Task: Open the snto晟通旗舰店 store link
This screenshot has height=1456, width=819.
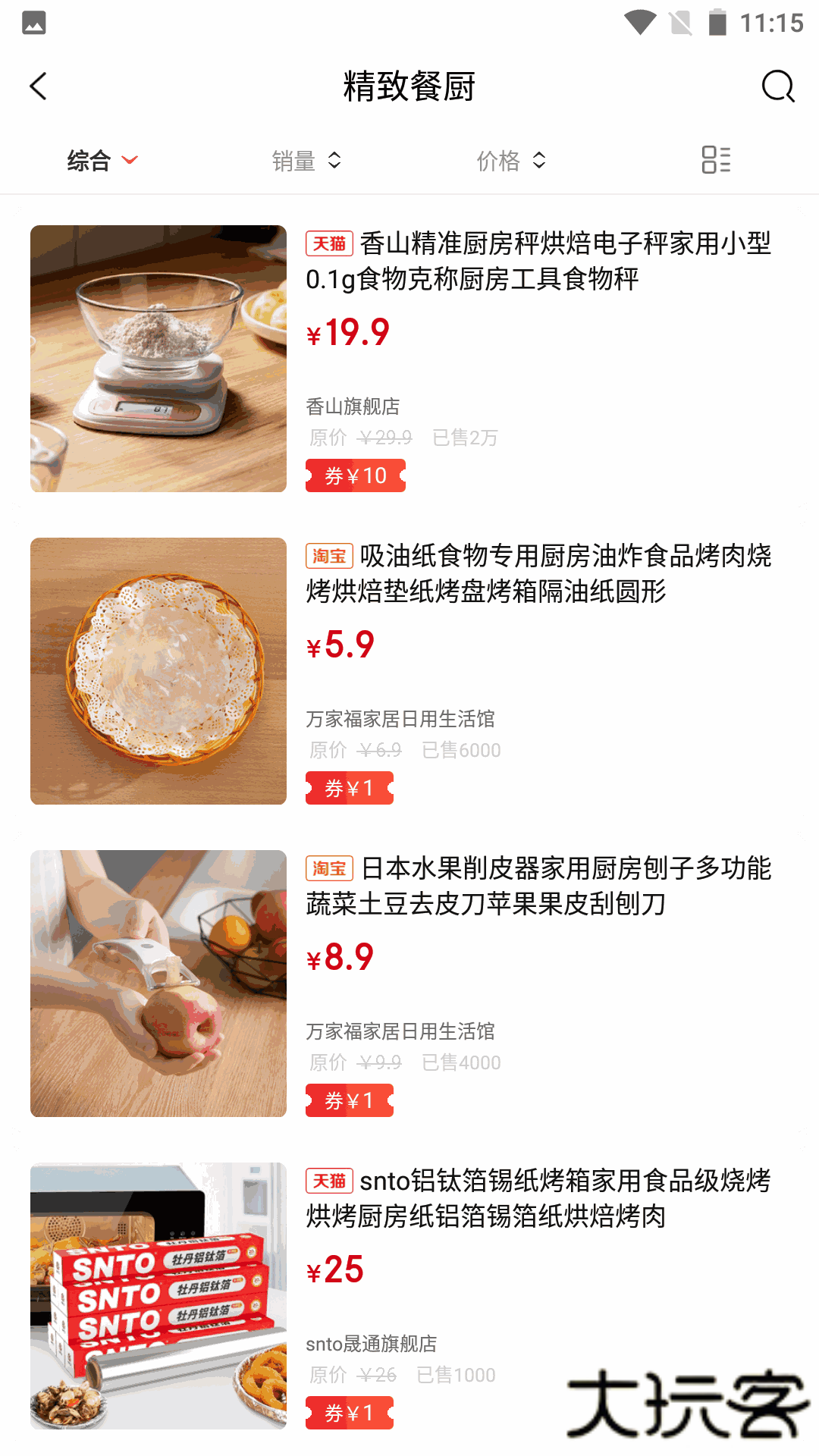Action: tap(372, 1344)
